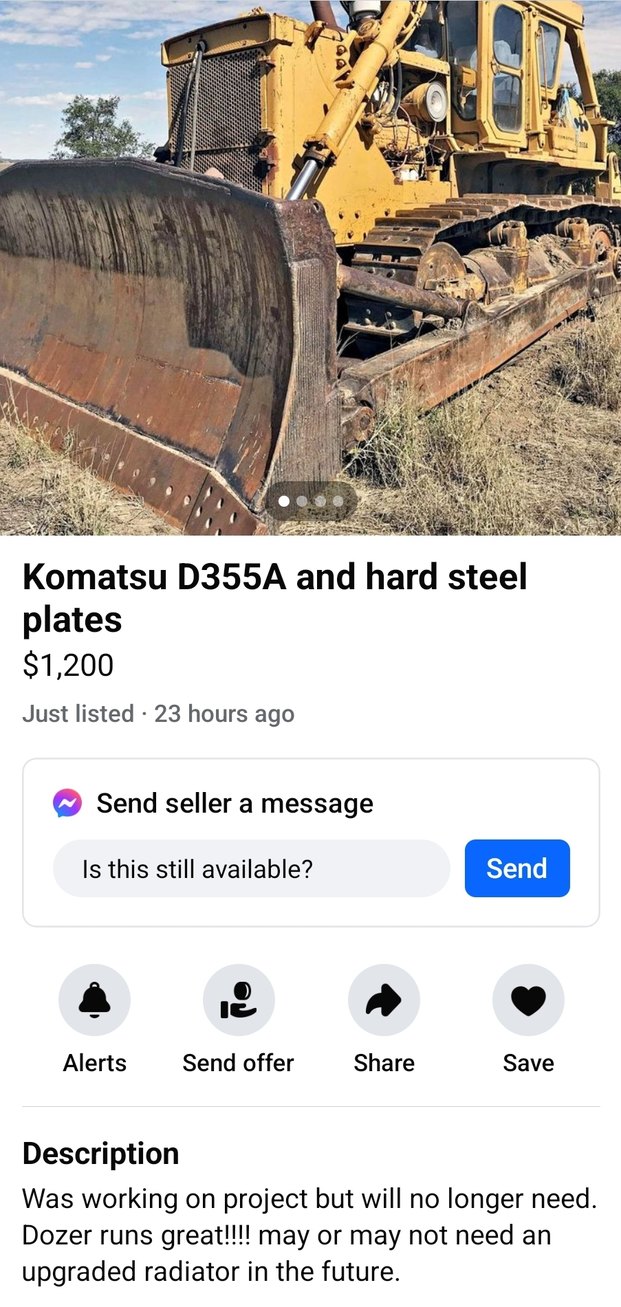Image resolution: width=621 pixels, height=1307 pixels.
Task: Send offer to the seller
Action: click(238, 1000)
